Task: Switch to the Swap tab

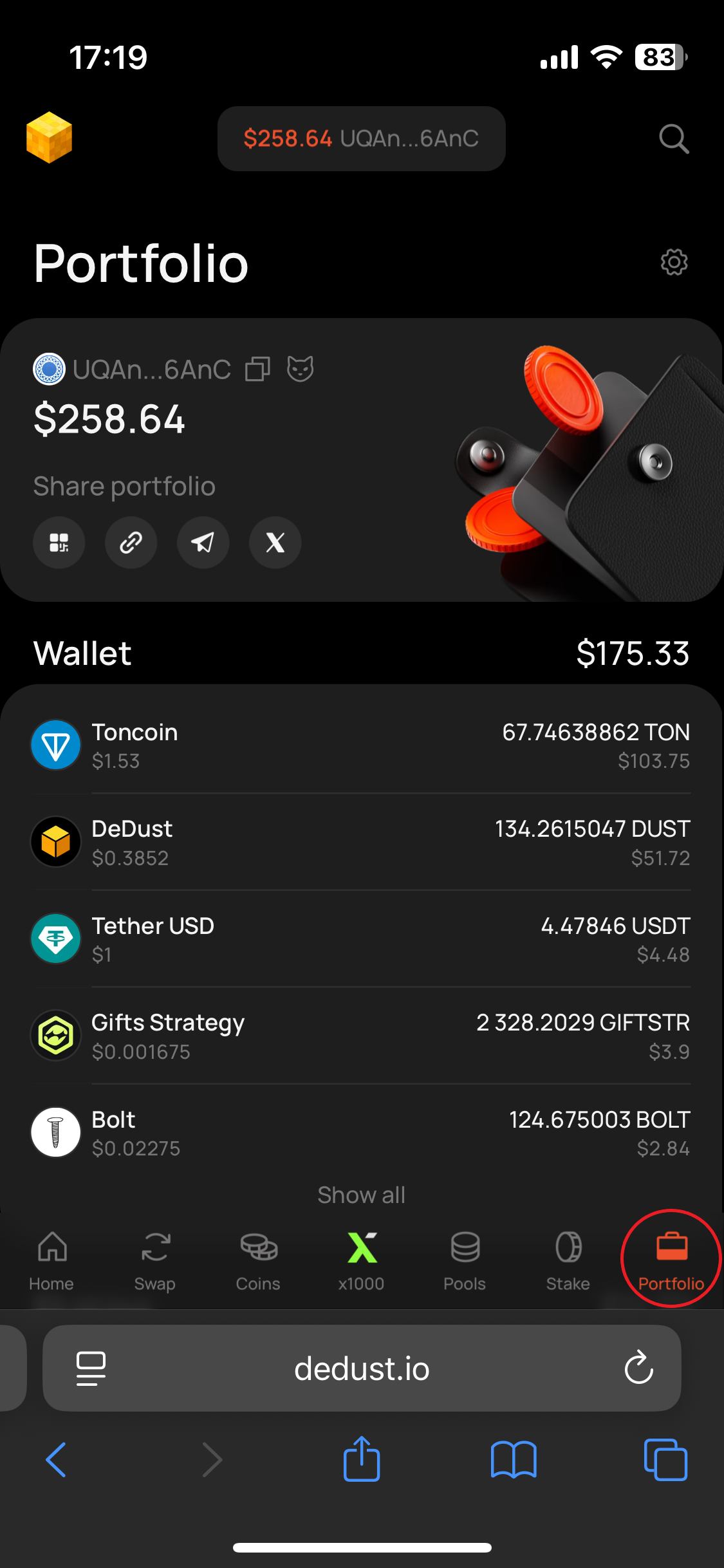Action: tap(155, 1260)
